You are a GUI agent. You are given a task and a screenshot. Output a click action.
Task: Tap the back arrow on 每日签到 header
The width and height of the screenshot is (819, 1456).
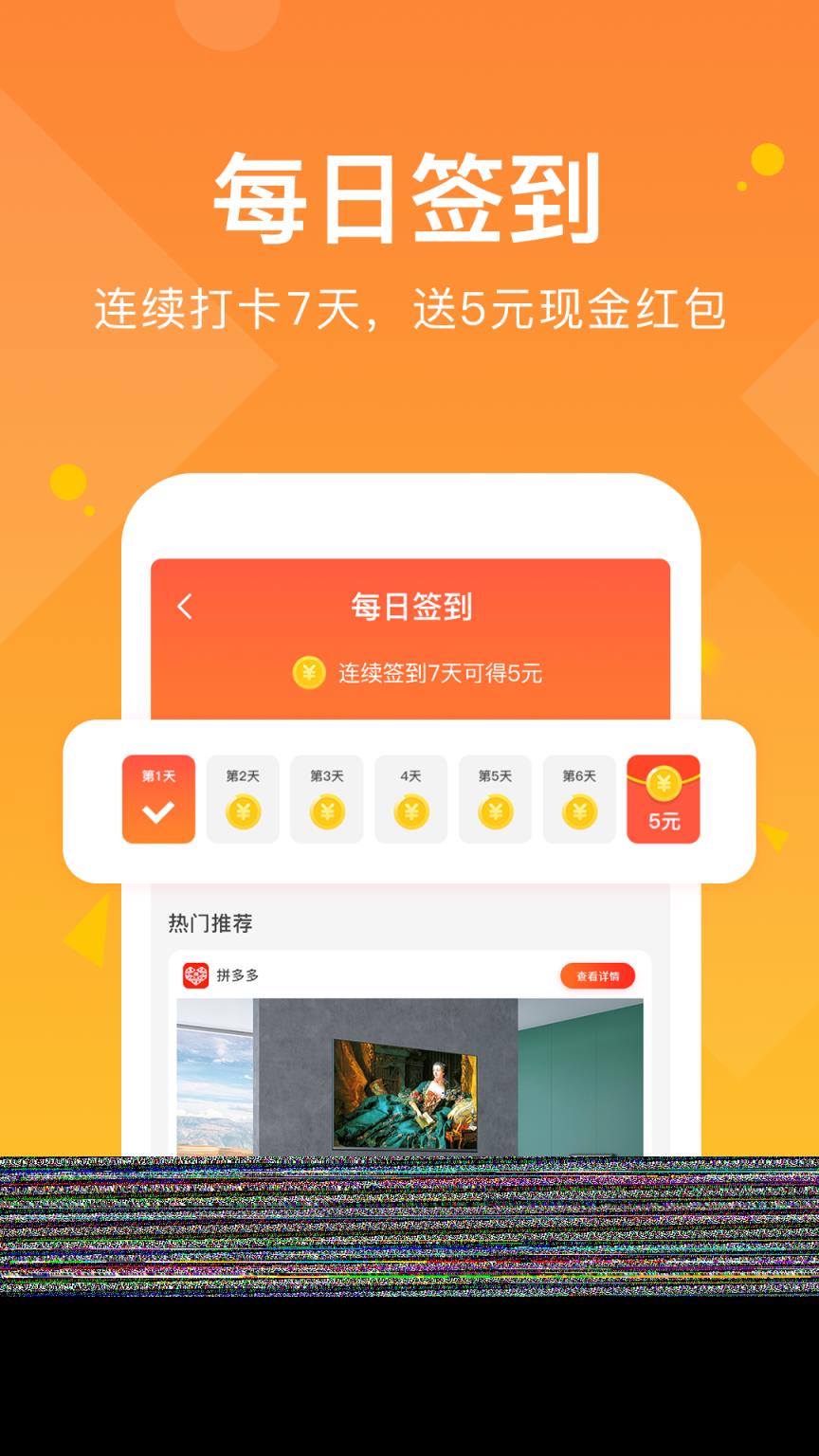186,609
